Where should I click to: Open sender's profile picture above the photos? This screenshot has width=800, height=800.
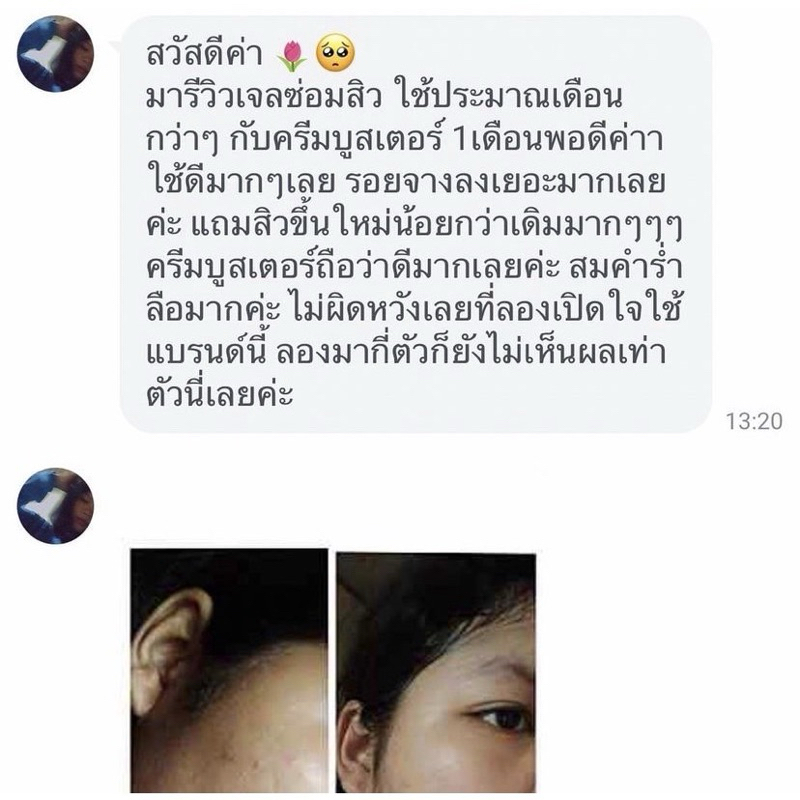[x=56, y=506]
